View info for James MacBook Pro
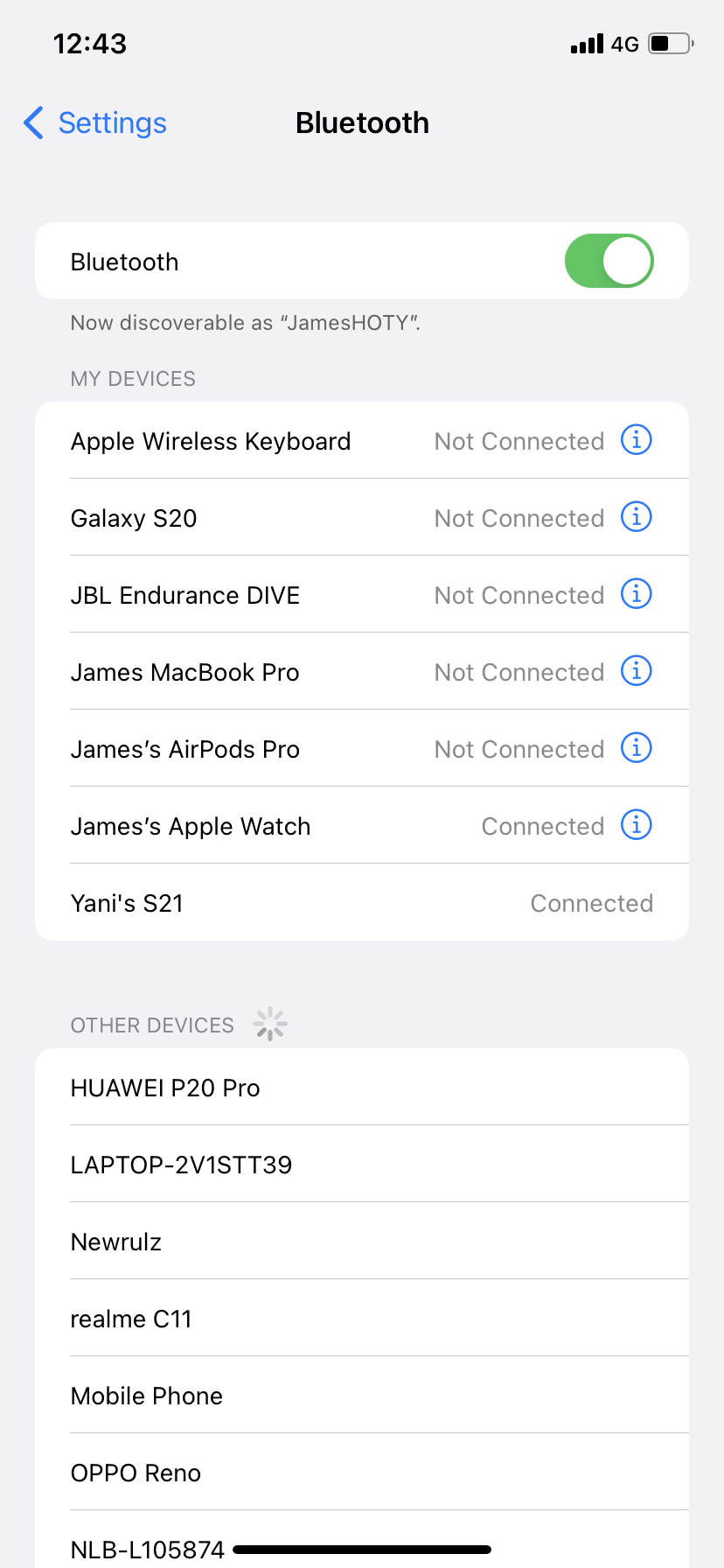The height and width of the screenshot is (1568, 724). 637,671
